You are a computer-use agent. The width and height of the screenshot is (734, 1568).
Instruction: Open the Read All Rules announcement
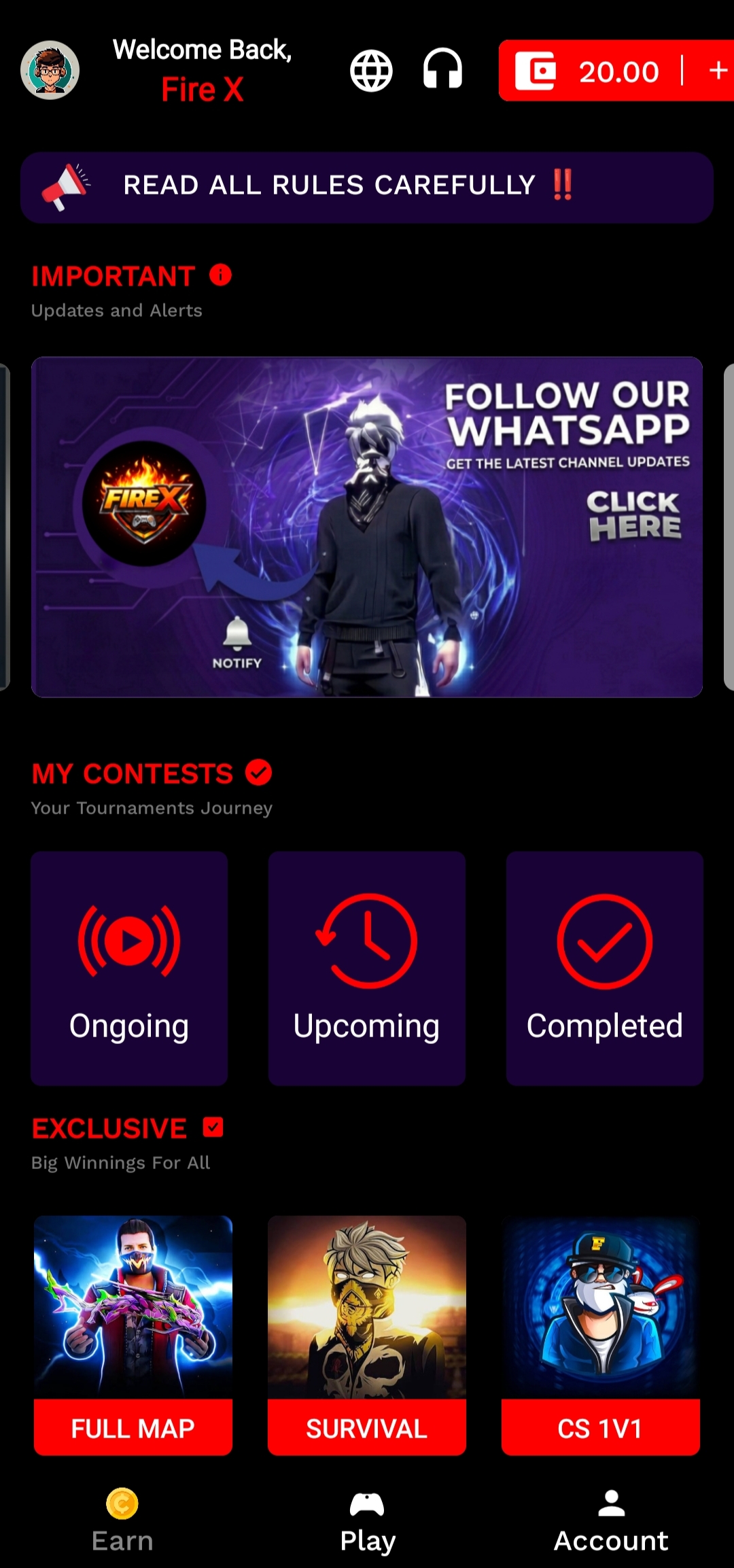pos(367,187)
